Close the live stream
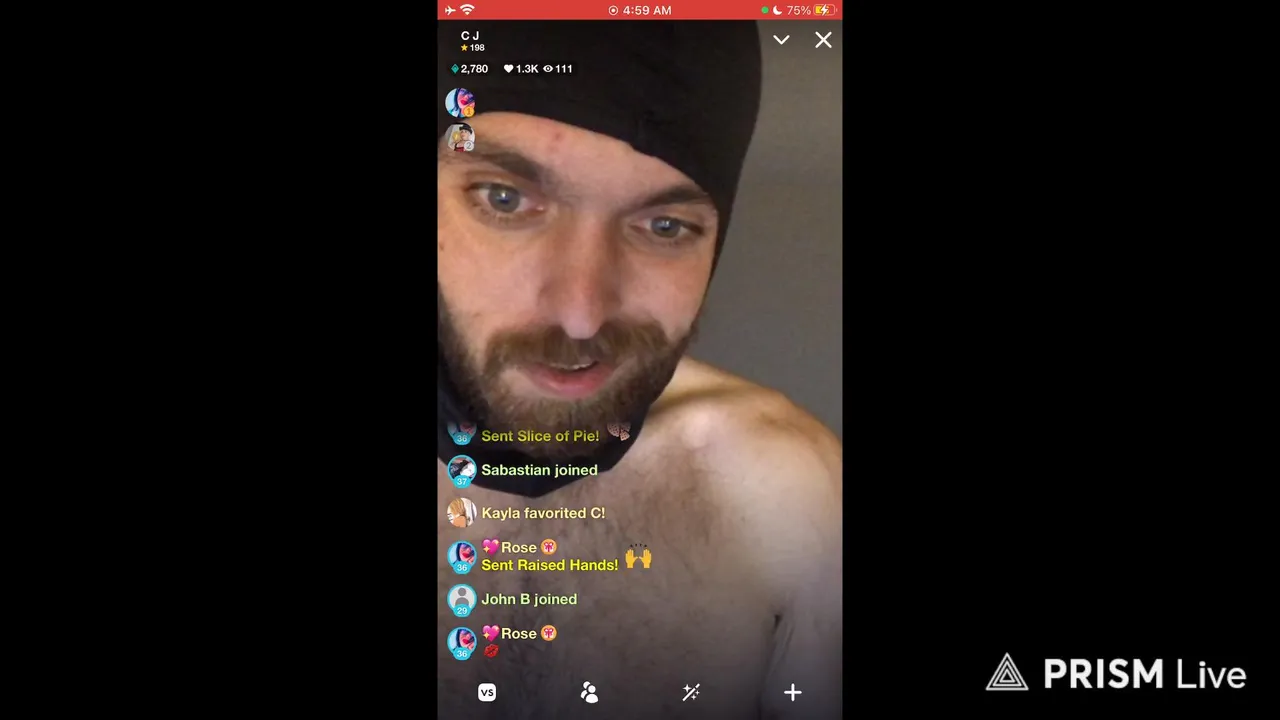 point(823,40)
